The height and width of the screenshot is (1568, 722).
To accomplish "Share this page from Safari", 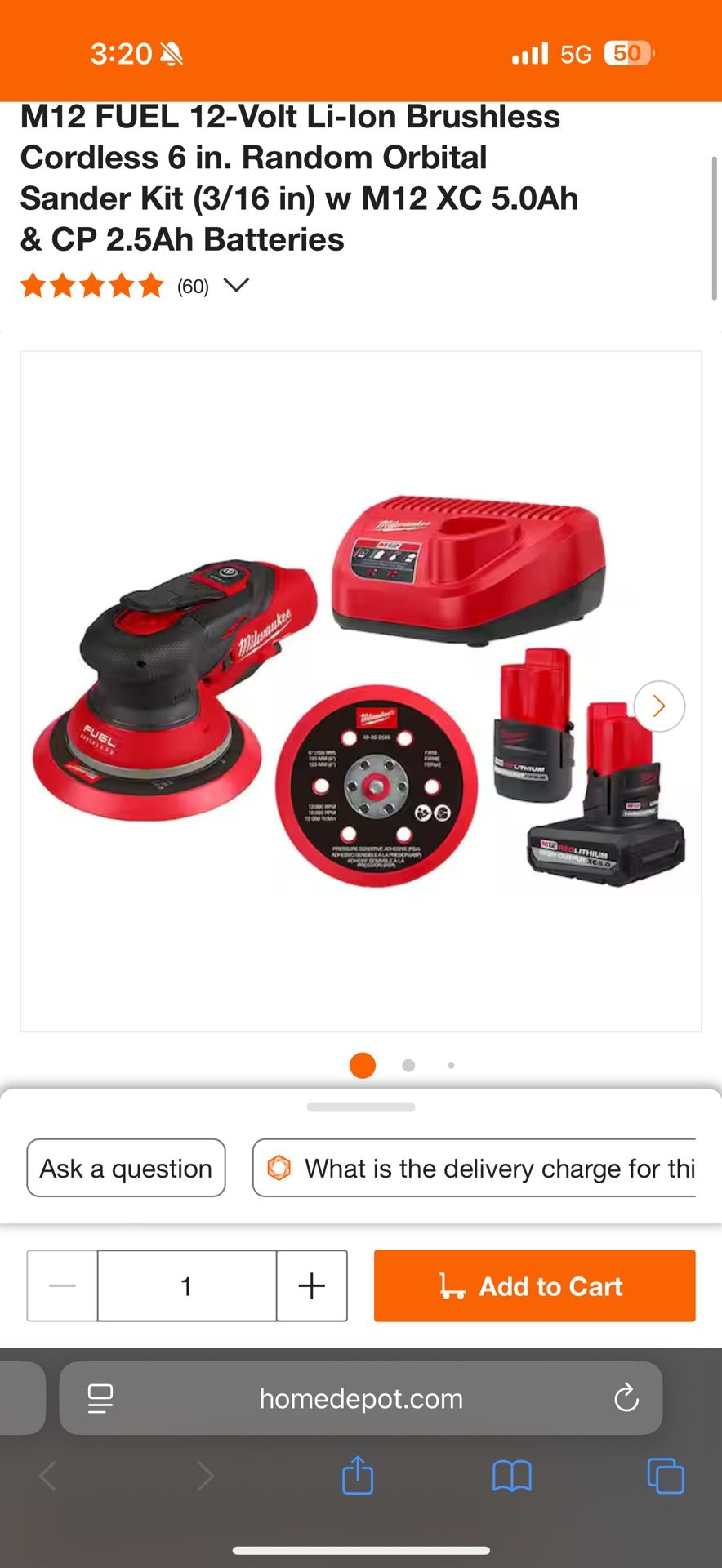I will point(358,1476).
